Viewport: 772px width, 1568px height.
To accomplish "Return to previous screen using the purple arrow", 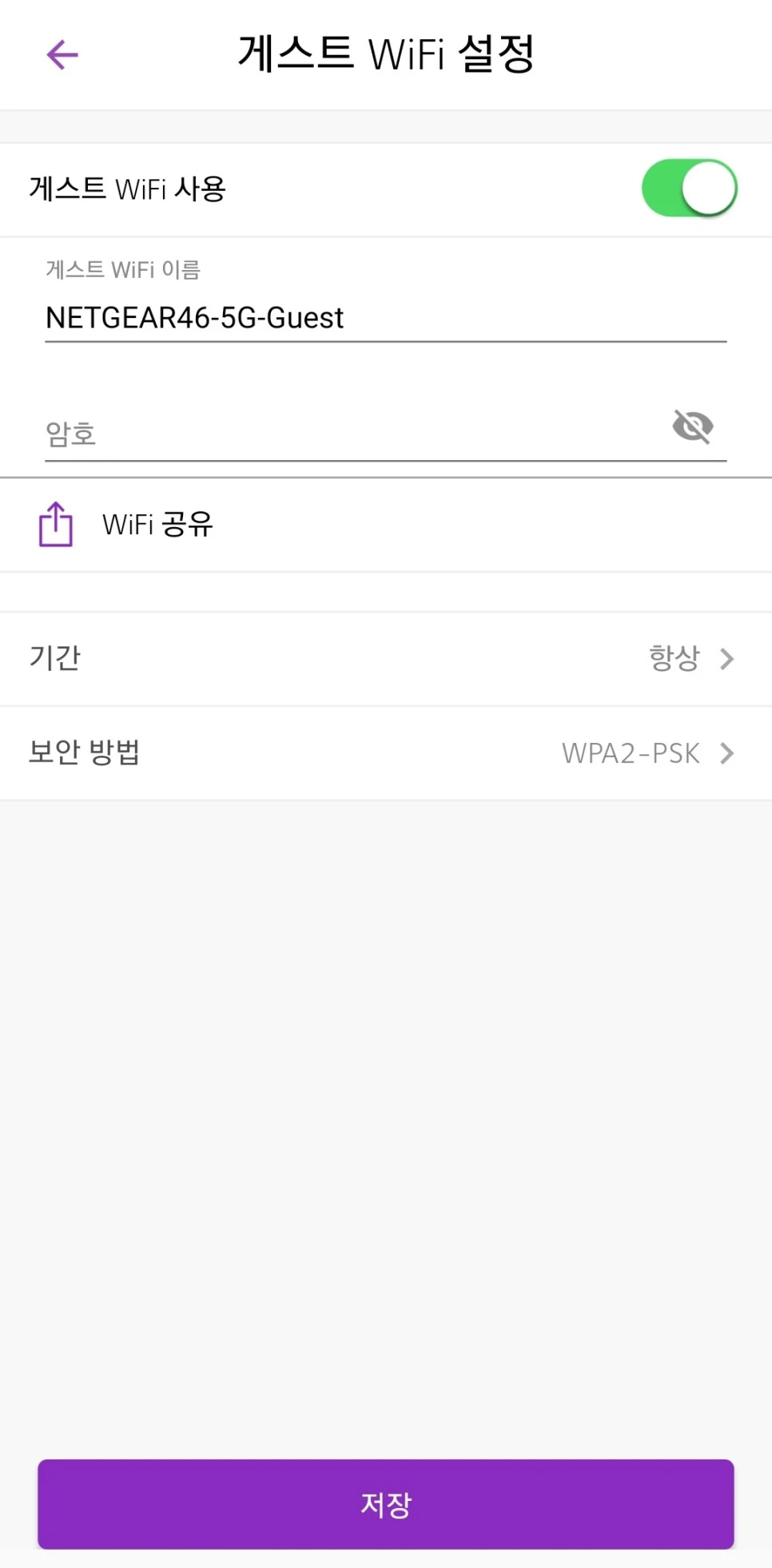I will coord(62,54).
